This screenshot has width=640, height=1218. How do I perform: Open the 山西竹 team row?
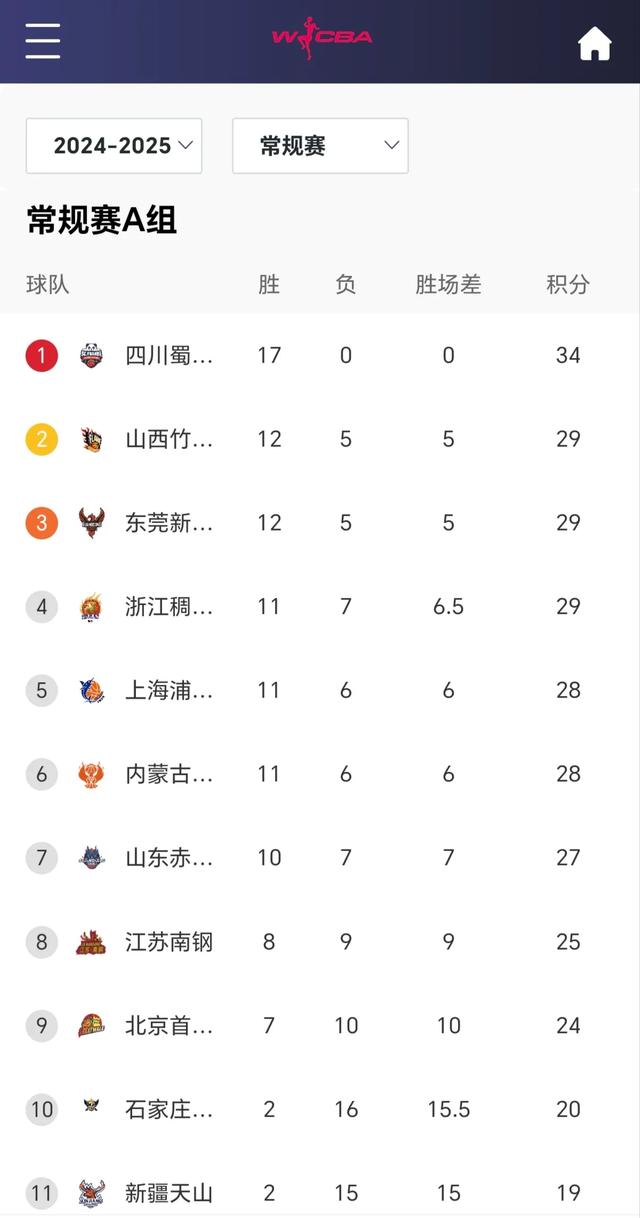tap(320, 439)
